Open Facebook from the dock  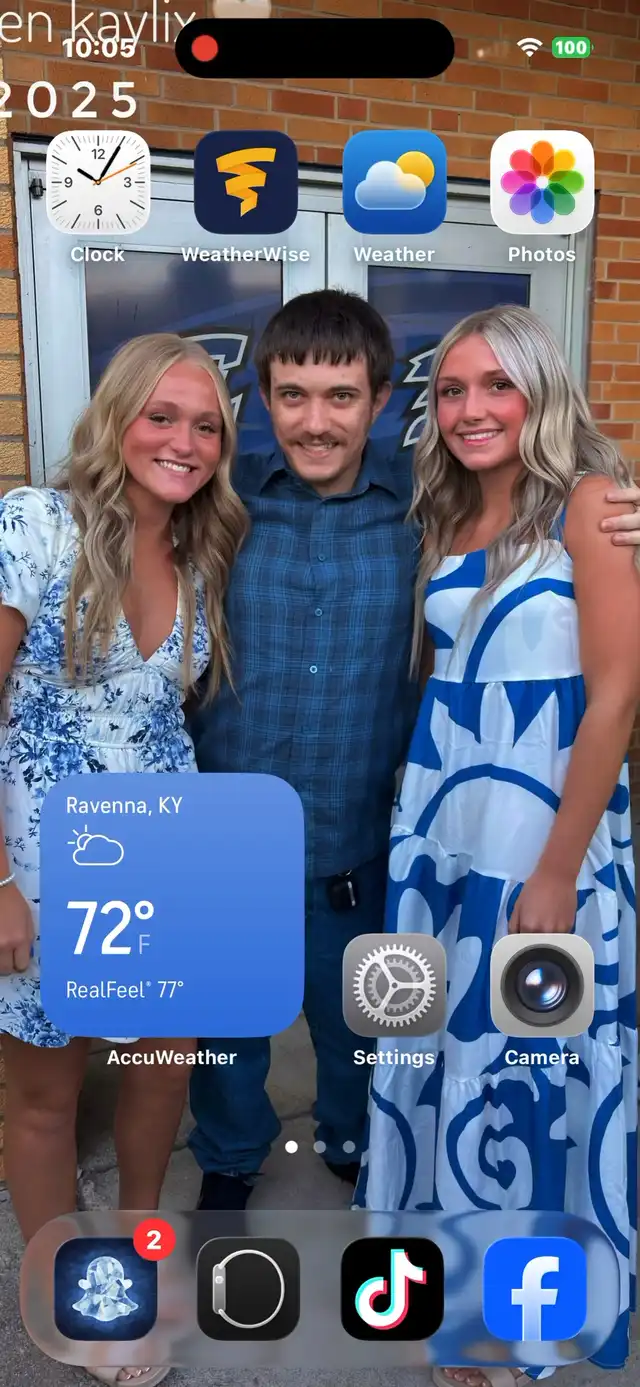tap(535, 1289)
